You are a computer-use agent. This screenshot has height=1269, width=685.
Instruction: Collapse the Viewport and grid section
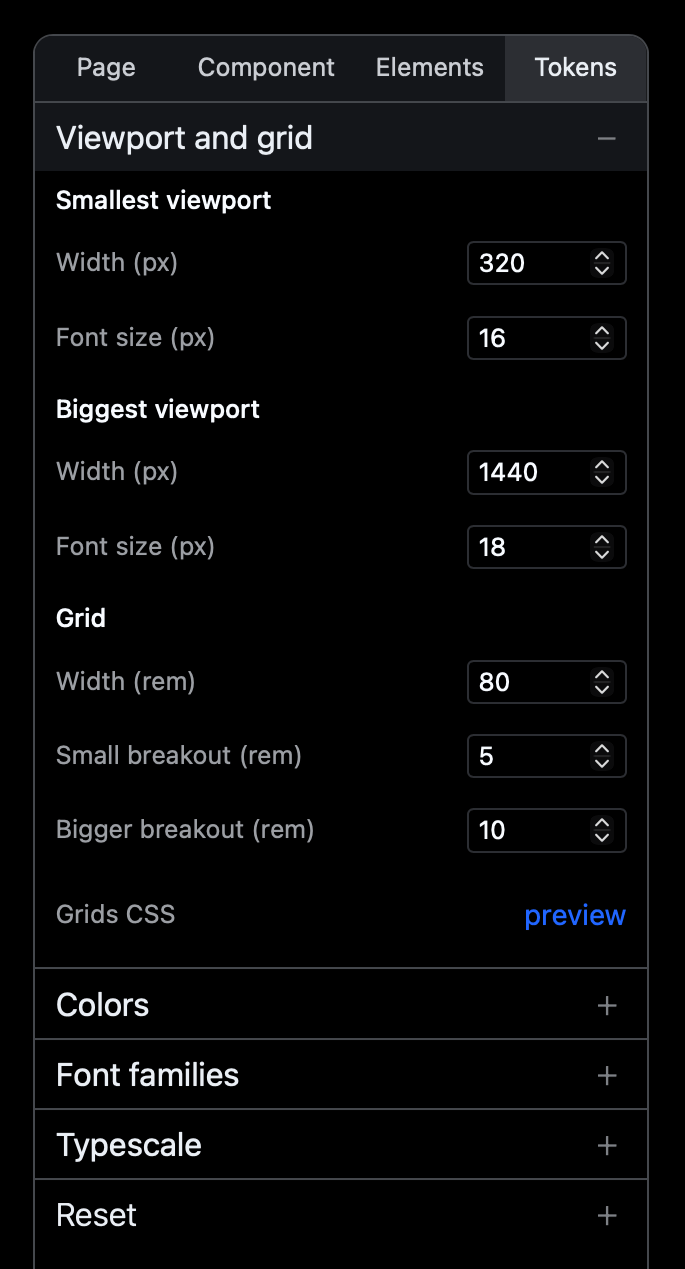click(x=606, y=138)
